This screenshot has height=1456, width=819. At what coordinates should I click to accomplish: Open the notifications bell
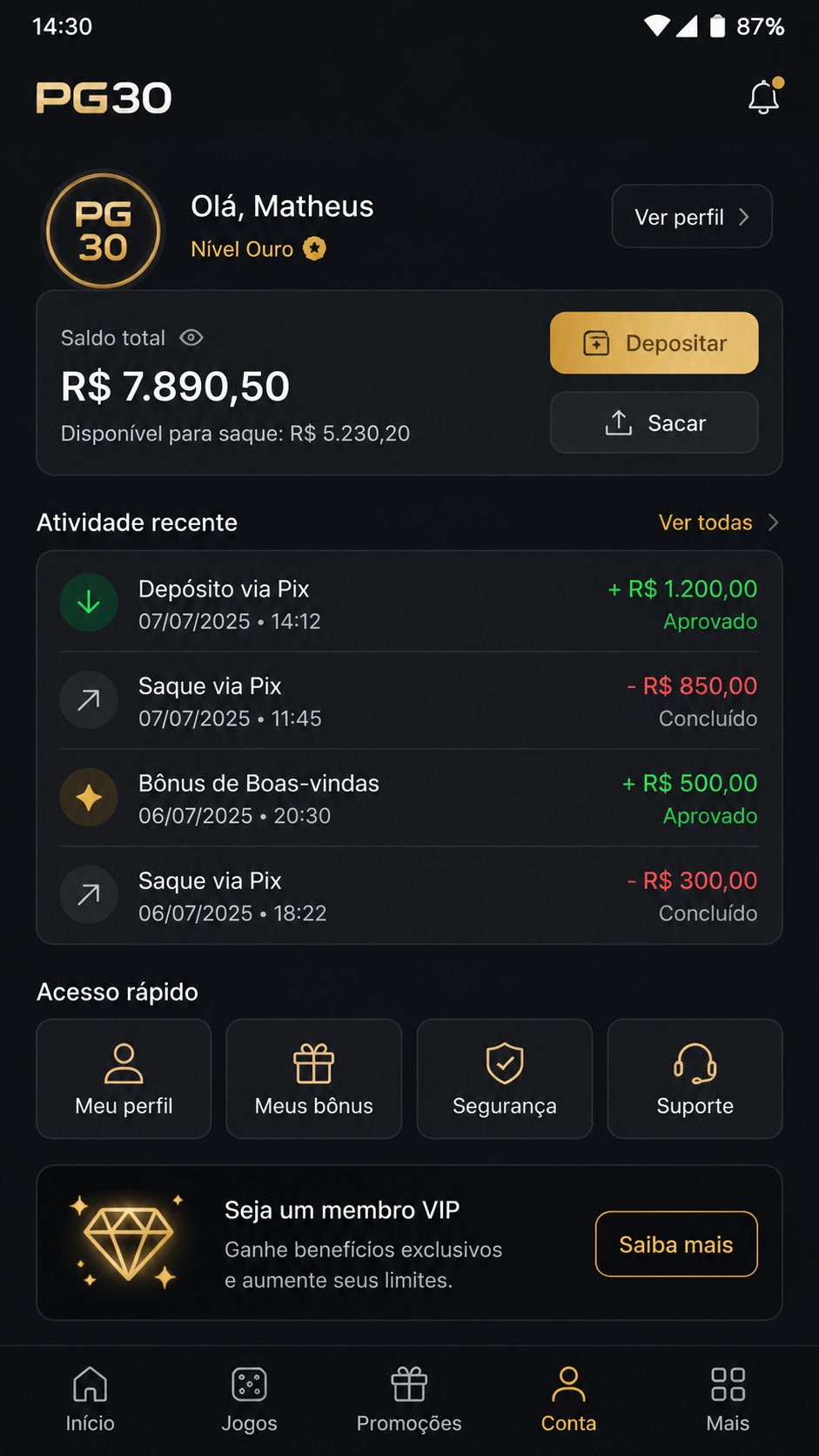pyautogui.click(x=764, y=97)
